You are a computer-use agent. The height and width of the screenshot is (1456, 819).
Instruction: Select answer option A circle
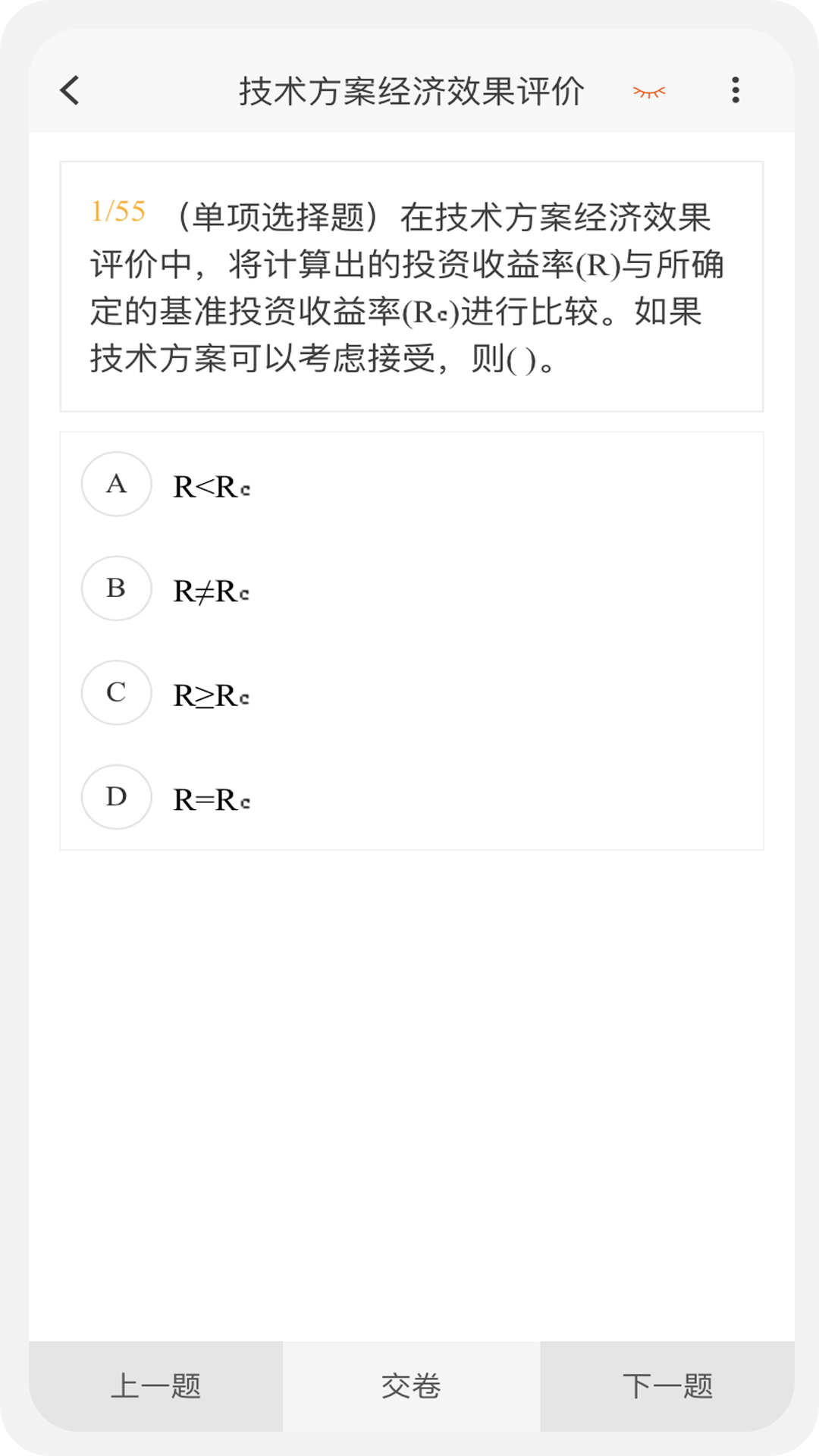115,485
